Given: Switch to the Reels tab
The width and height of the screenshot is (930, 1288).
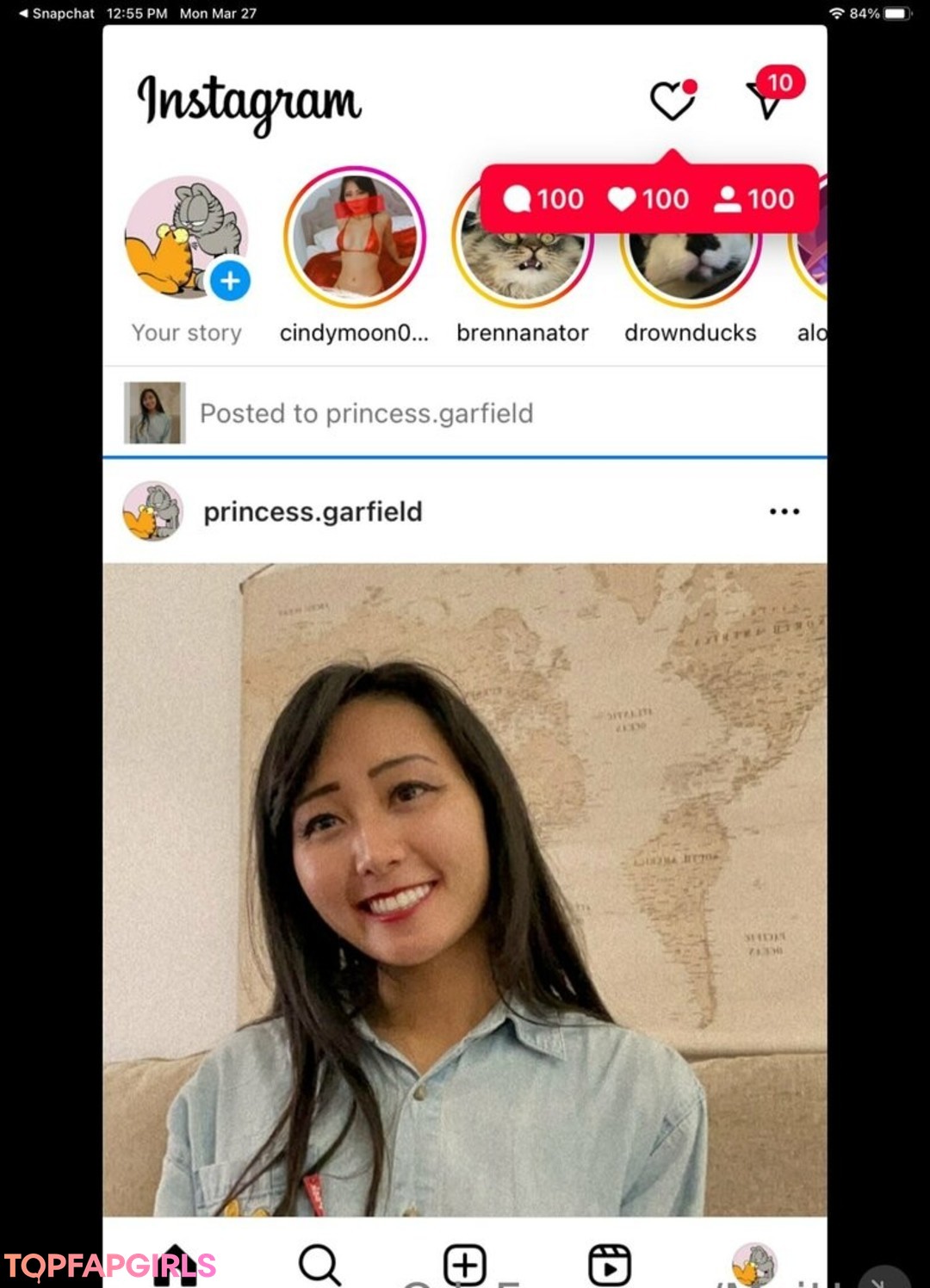Looking at the screenshot, I should (x=610, y=1264).
